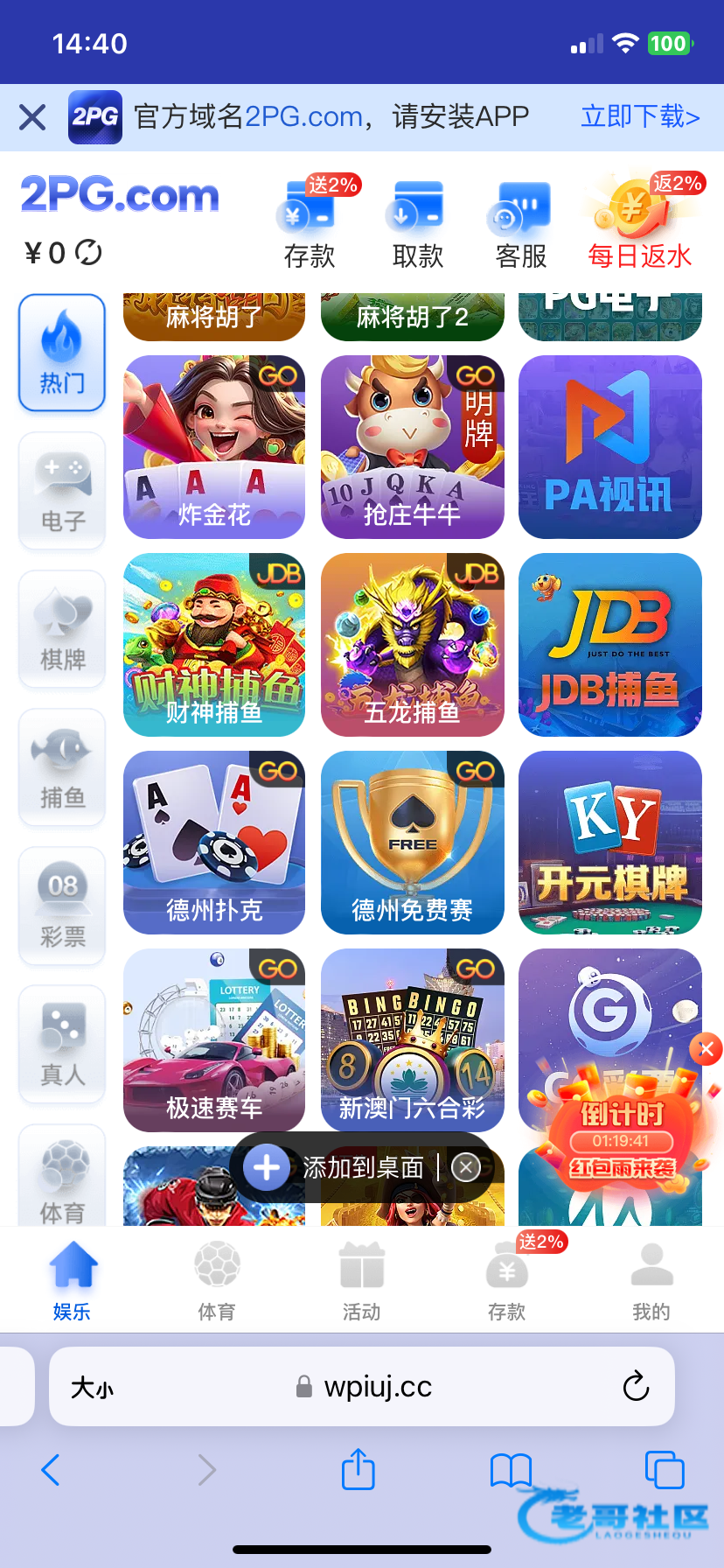Open 开元棋牌 tile
This screenshot has width=724, height=1568.
(610, 843)
